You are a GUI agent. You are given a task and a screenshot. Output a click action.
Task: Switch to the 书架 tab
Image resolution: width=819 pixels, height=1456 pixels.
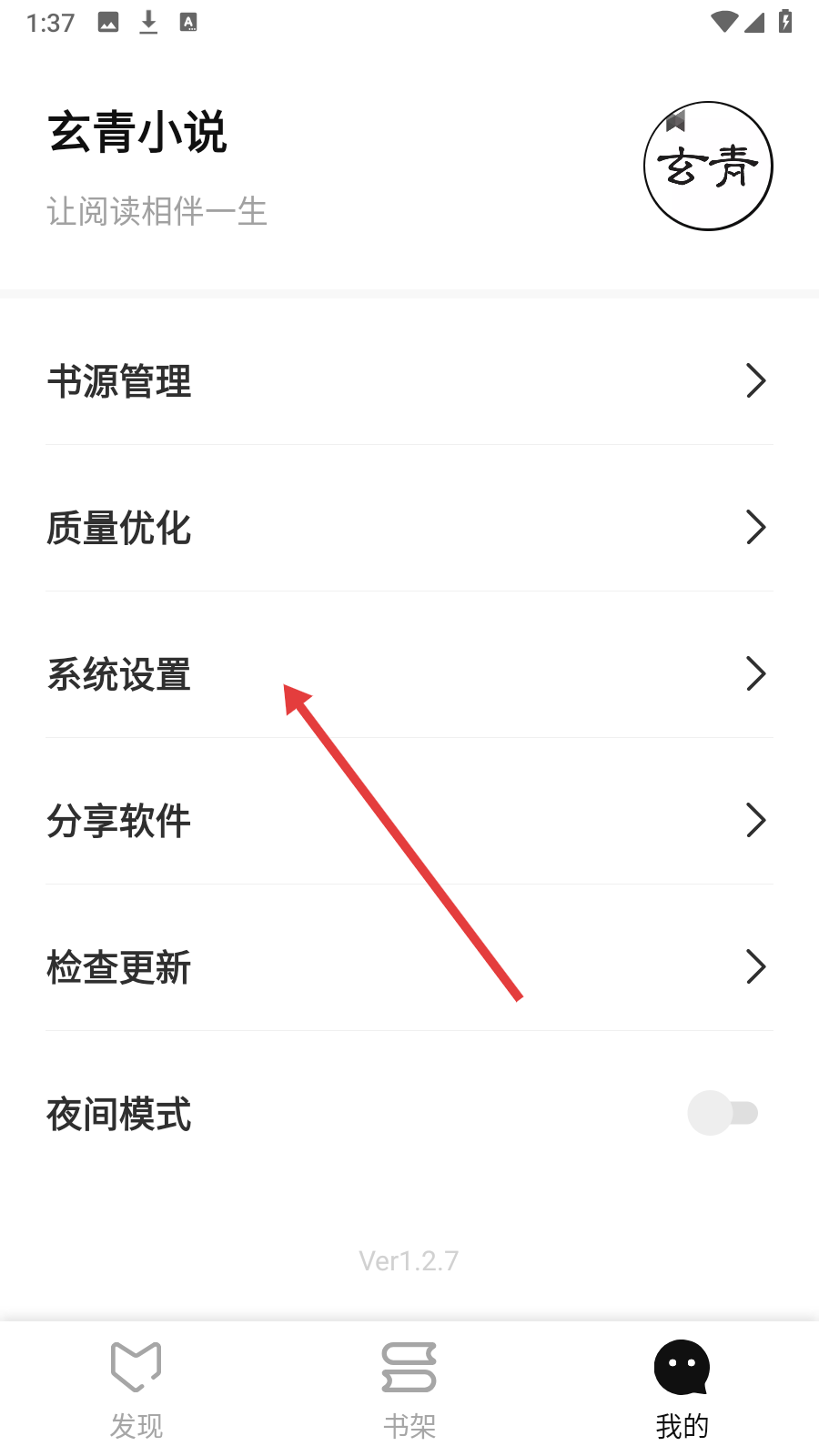click(409, 1390)
